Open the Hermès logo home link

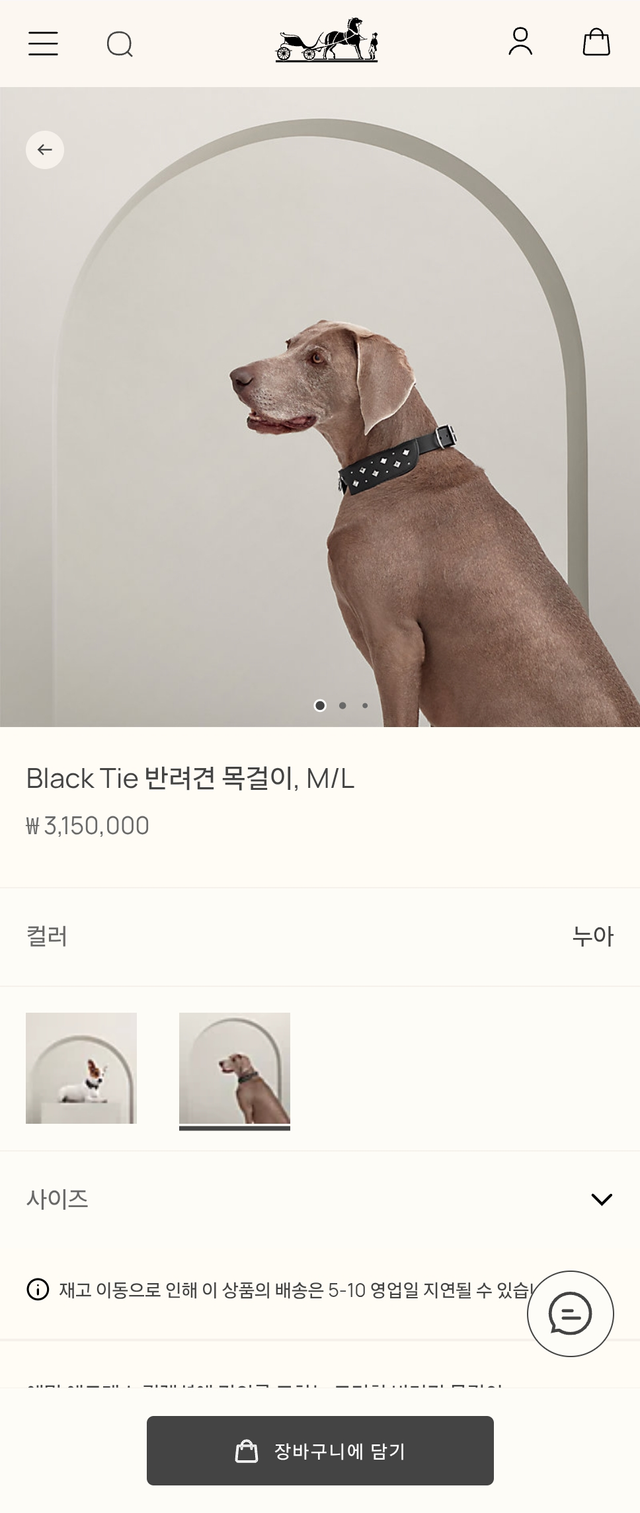(327, 42)
